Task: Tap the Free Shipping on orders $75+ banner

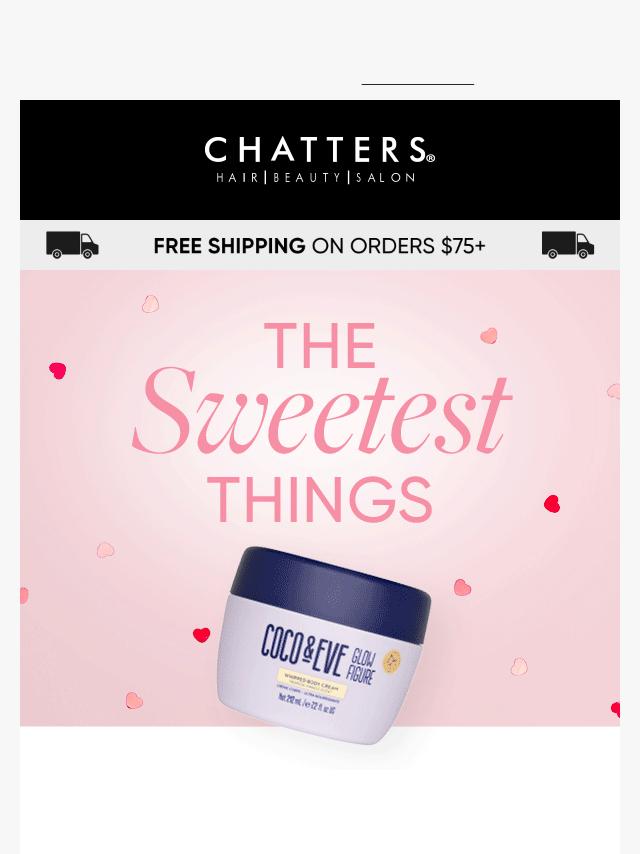Action: click(320, 245)
